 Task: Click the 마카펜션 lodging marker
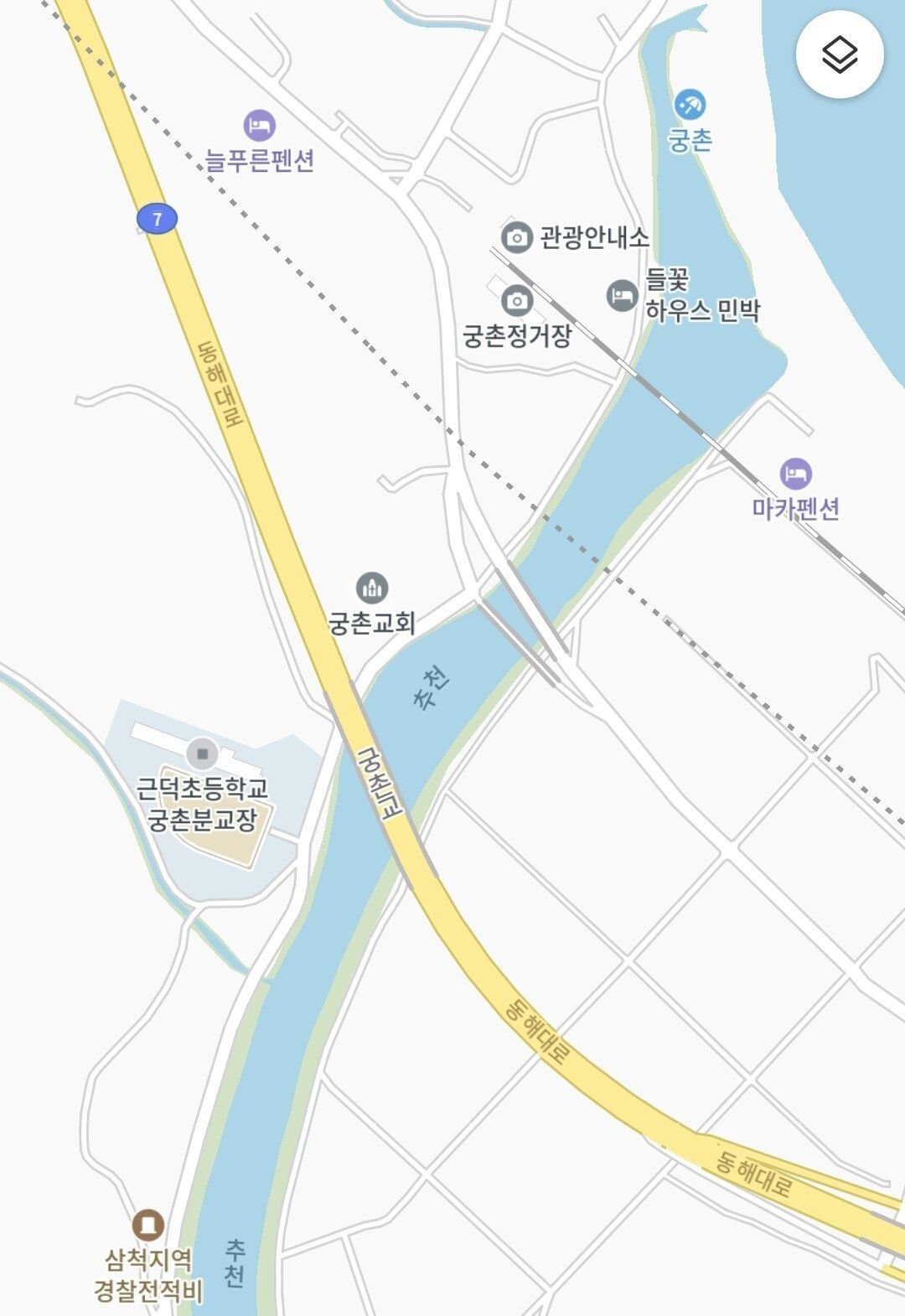coord(797,474)
